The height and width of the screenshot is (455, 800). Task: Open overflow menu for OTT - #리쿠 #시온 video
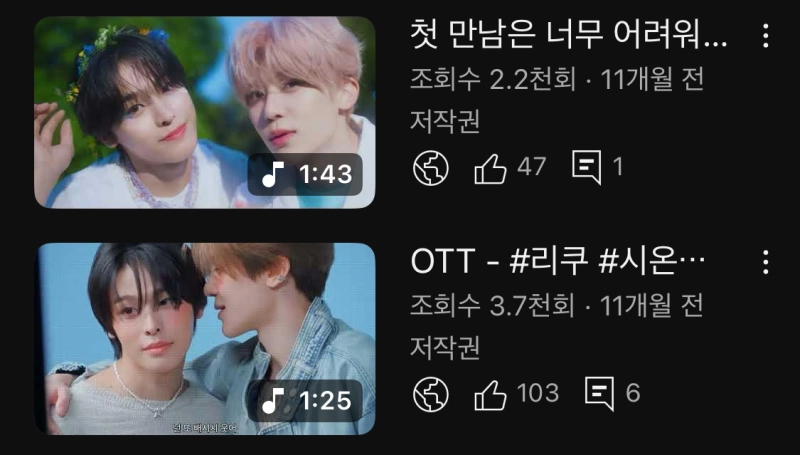pos(765,263)
